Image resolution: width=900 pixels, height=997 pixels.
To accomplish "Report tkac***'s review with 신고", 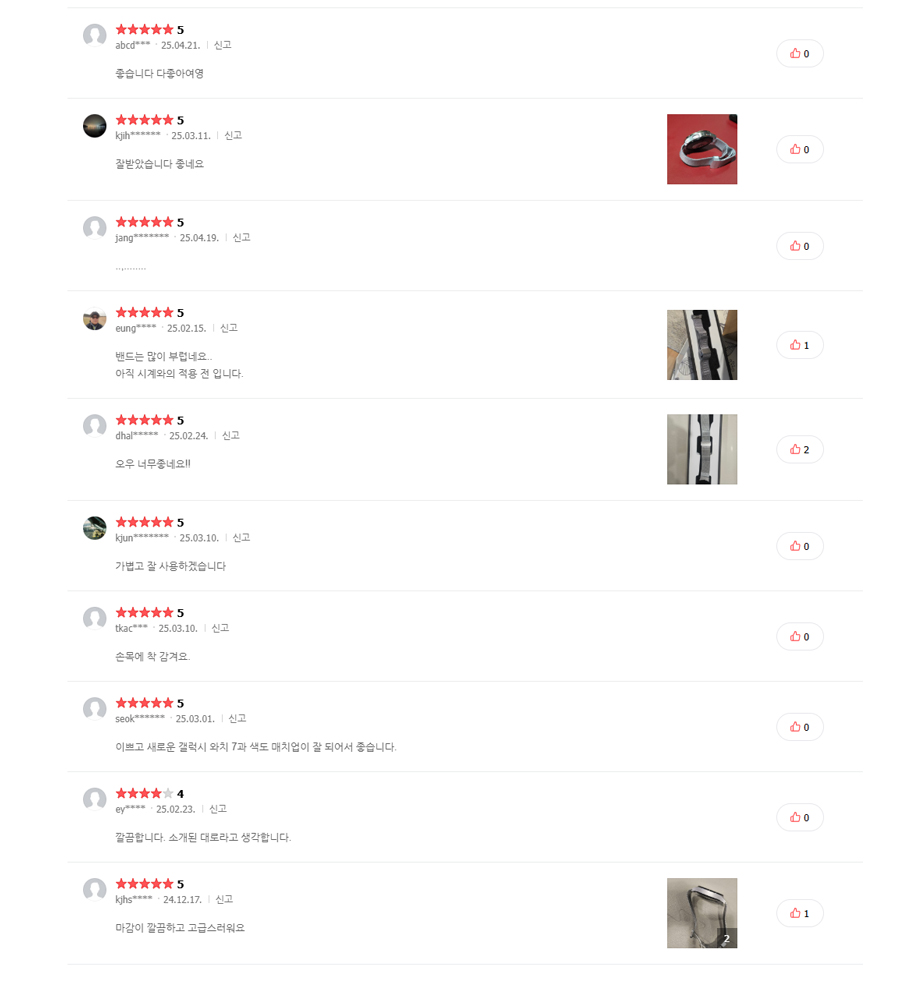I will pyautogui.click(x=220, y=628).
